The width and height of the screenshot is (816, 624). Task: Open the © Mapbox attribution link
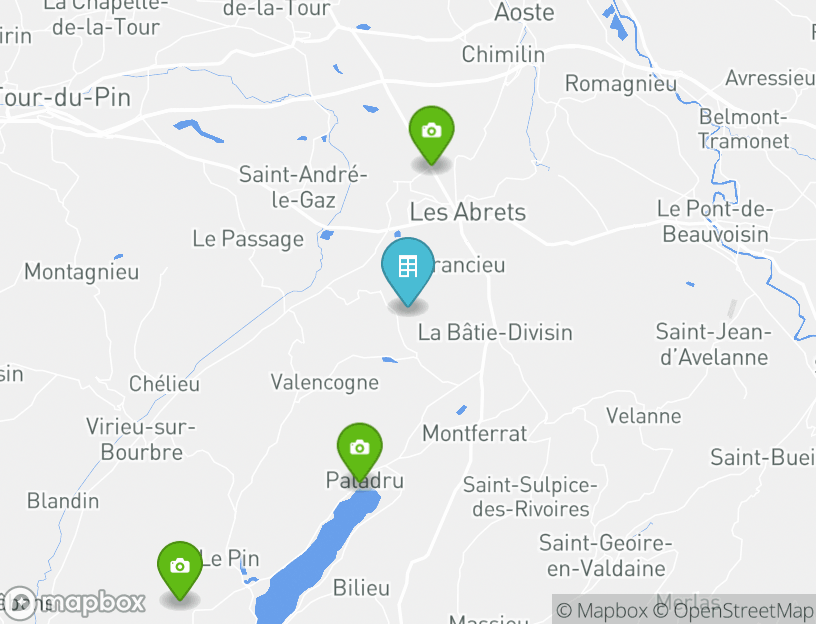click(603, 610)
